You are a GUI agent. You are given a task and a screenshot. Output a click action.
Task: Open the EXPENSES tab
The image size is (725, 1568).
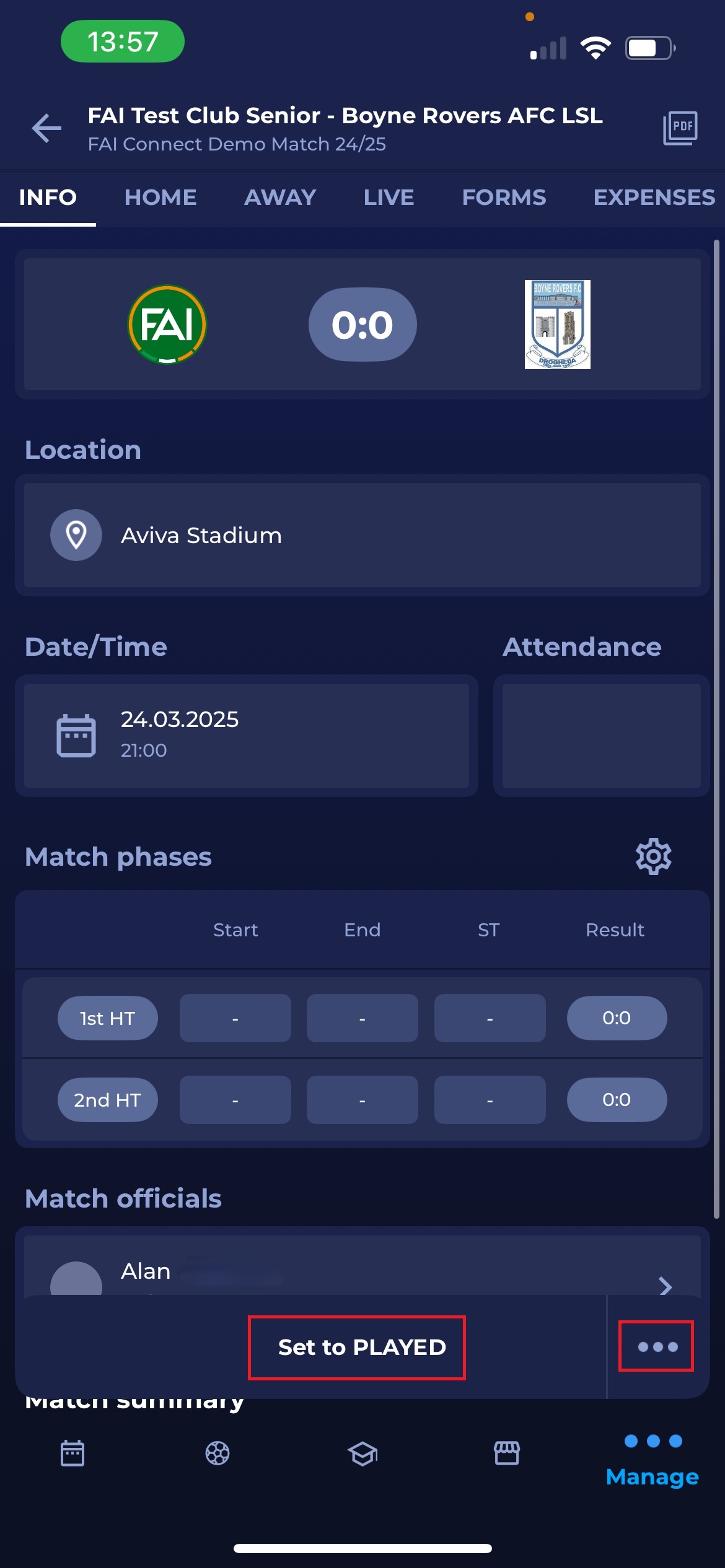pyautogui.click(x=654, y=198)
